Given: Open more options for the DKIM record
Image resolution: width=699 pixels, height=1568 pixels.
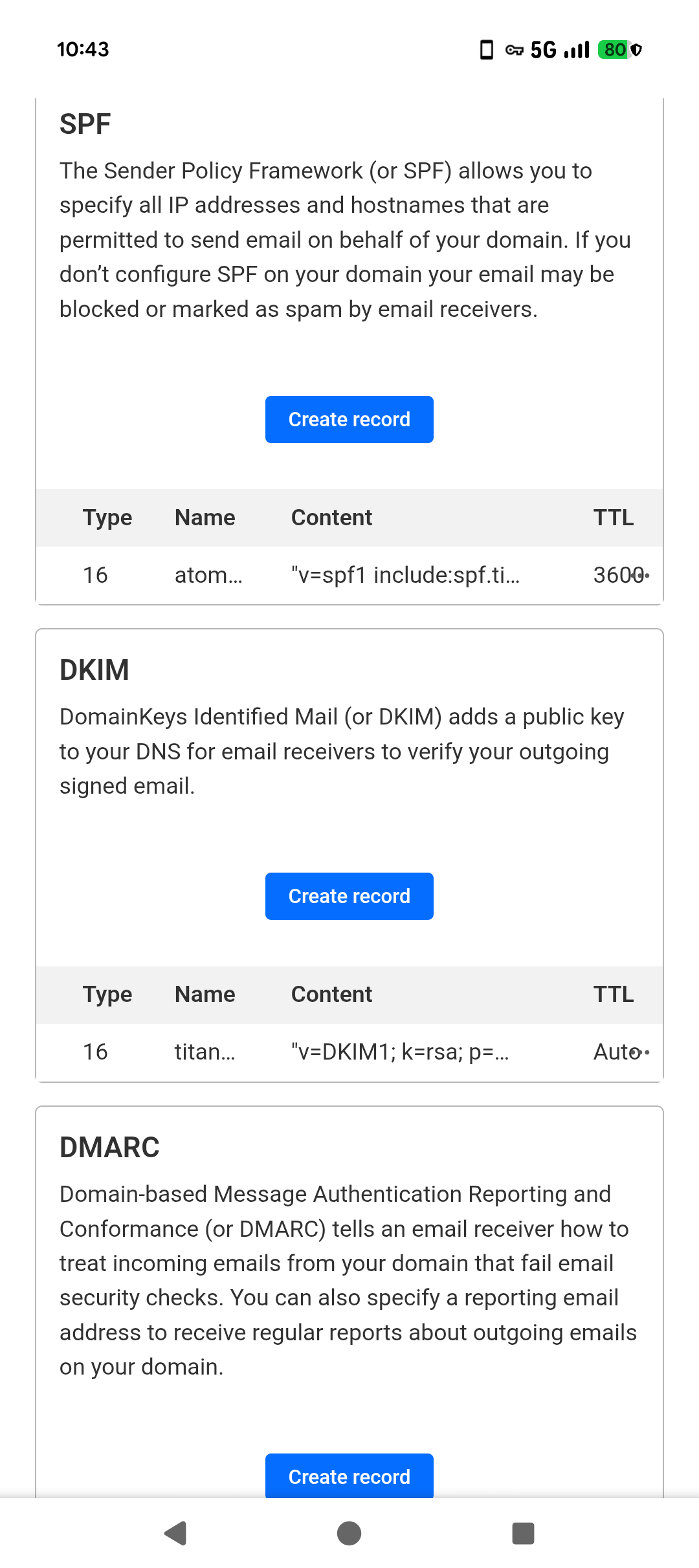Looking at the screenshot, I should [x=640, y=1052].
